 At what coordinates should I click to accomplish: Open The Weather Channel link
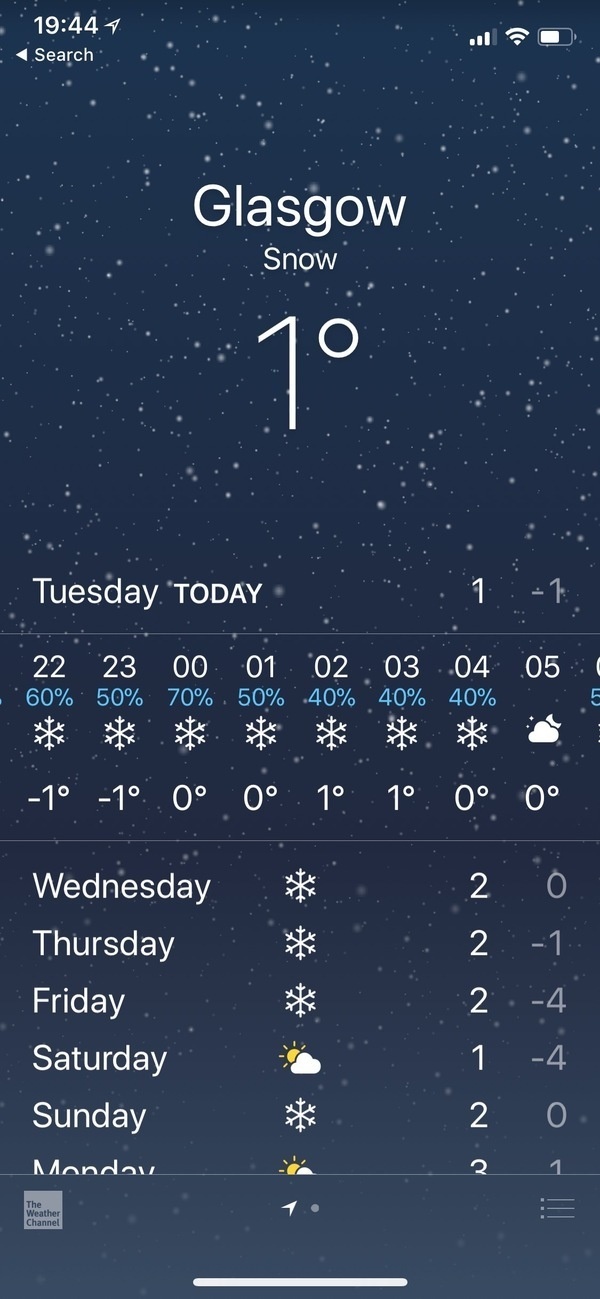click(x=43, y=1210)
